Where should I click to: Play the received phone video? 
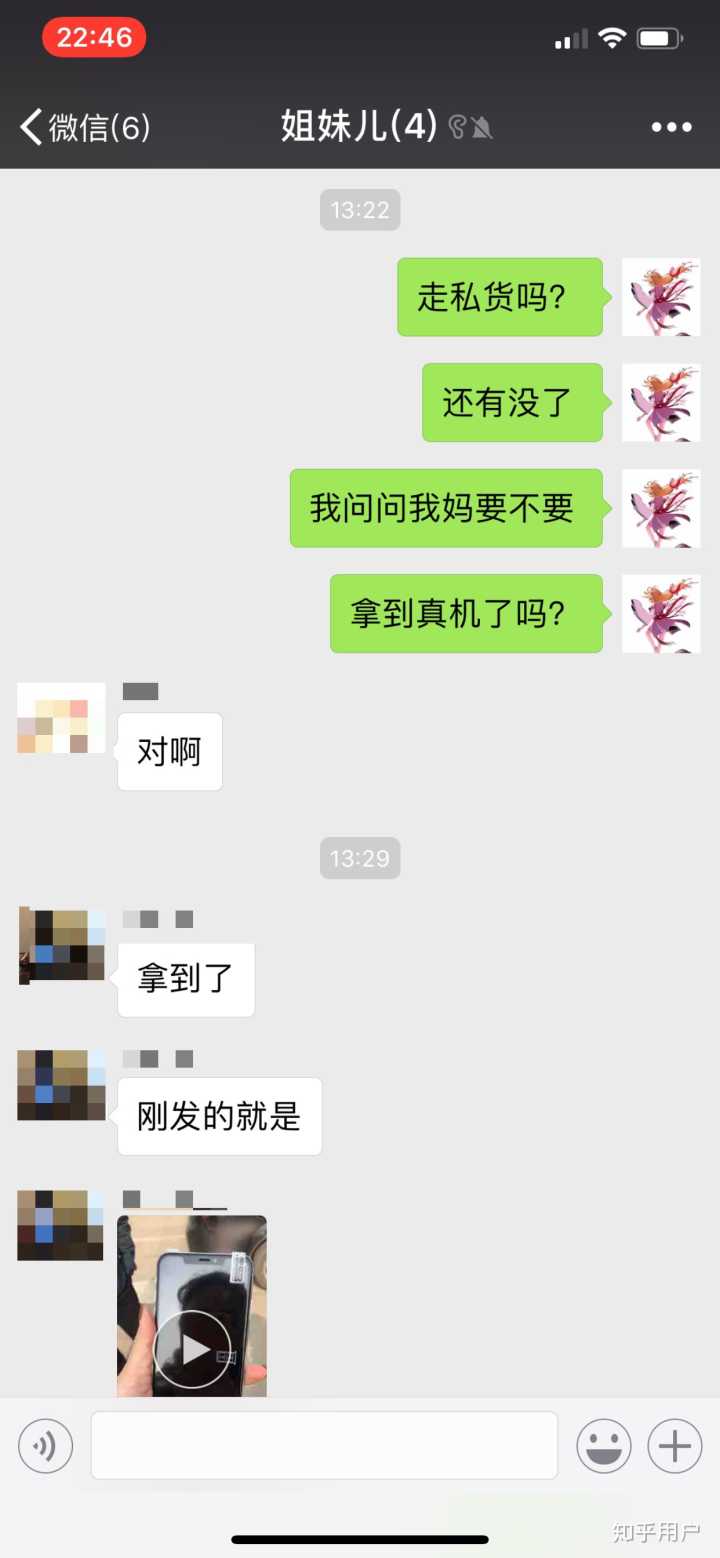pos(192,1349)
